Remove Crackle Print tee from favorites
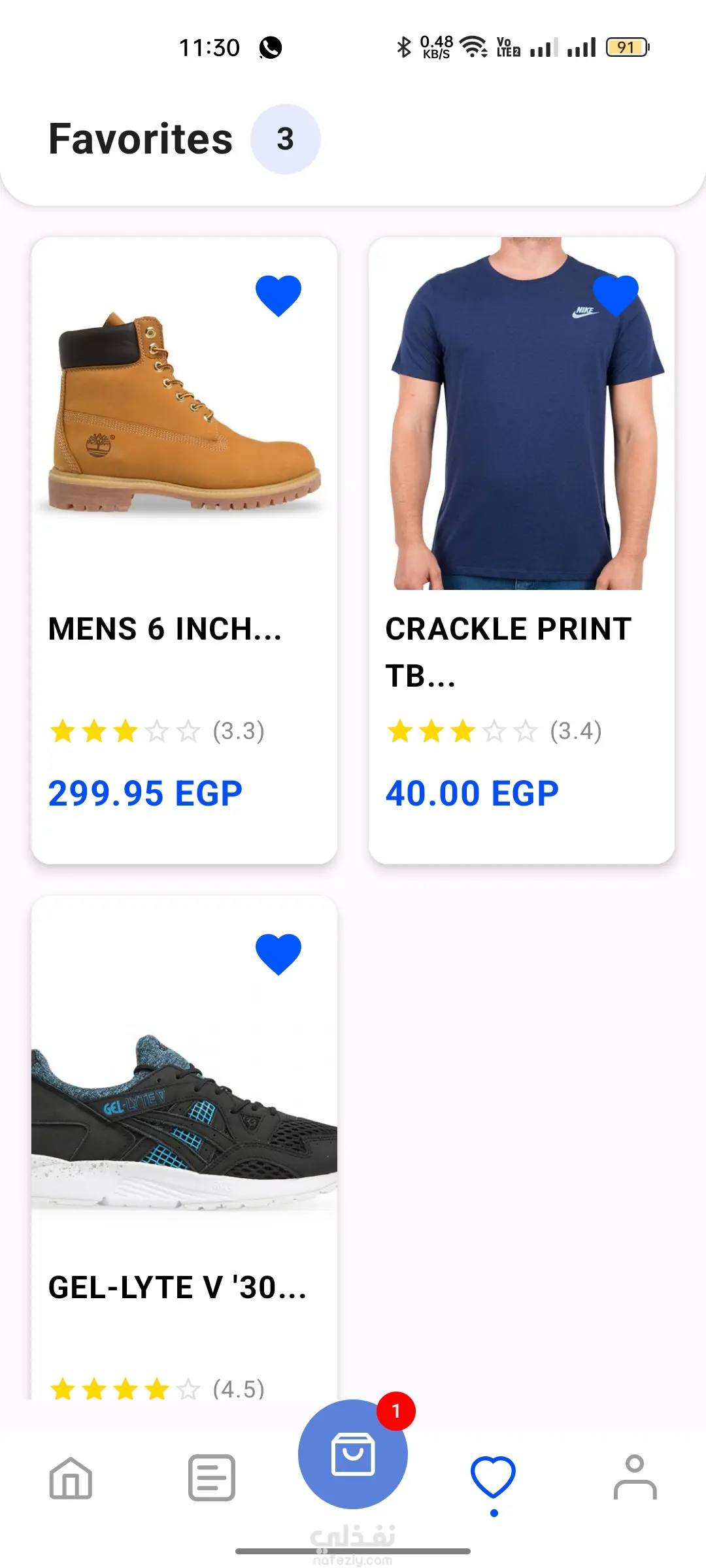 pos(615,295)
